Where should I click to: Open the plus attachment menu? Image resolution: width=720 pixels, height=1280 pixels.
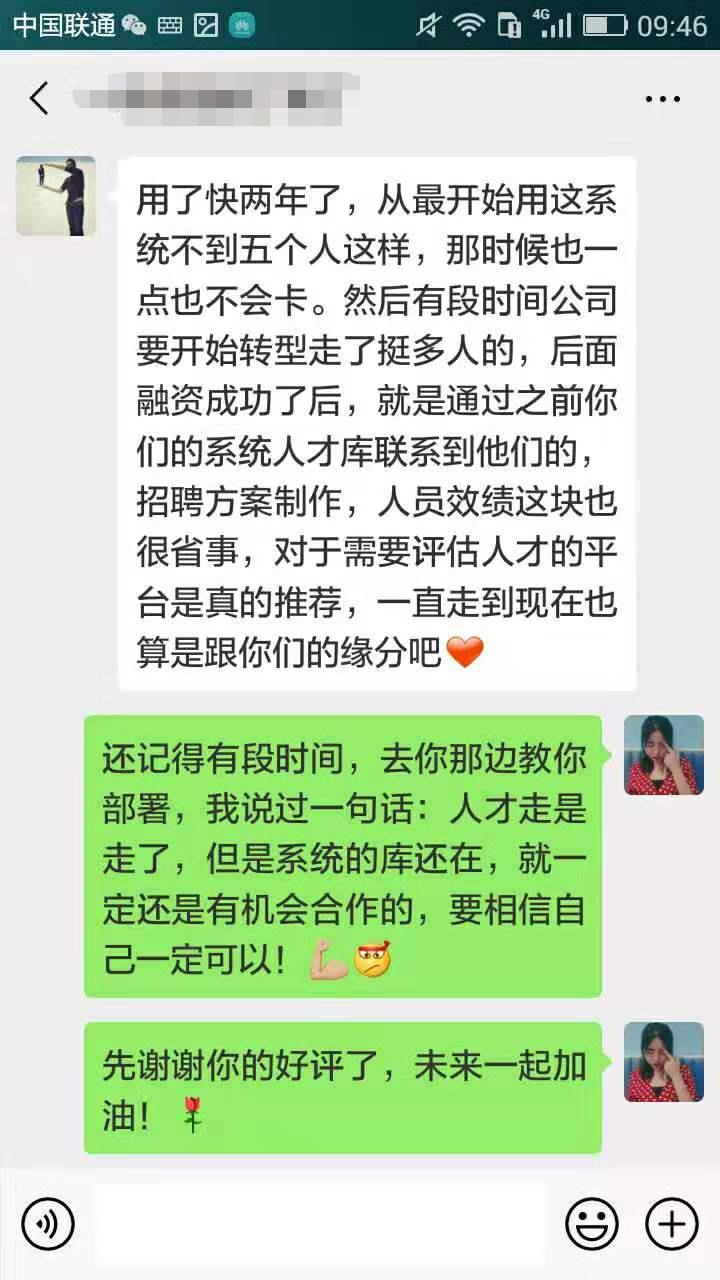click(672, 1224)
